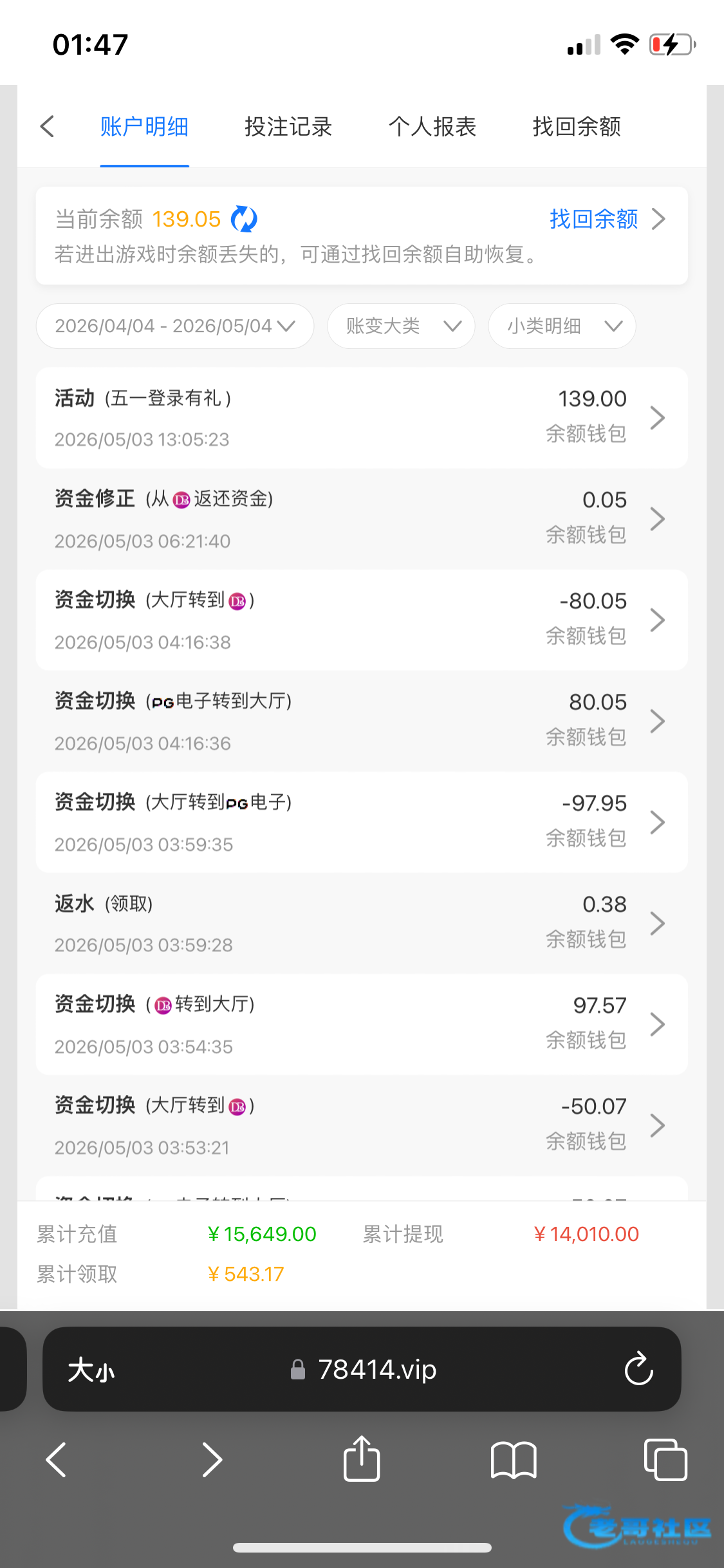The image size is (724, 1568).
Task: Switch to the 个人报表 tab
Action: 432,127
